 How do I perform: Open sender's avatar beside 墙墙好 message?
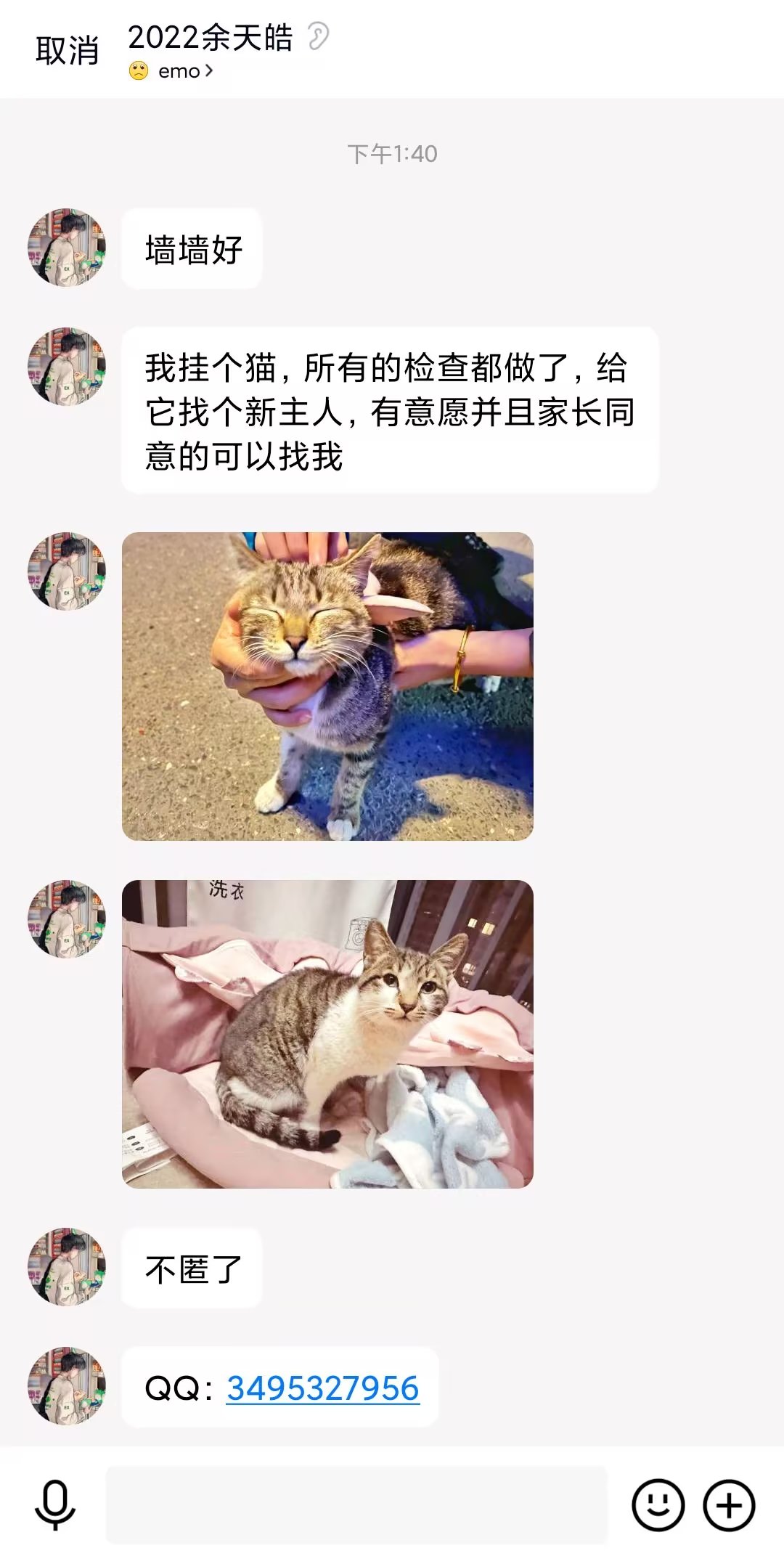point(67,248)
